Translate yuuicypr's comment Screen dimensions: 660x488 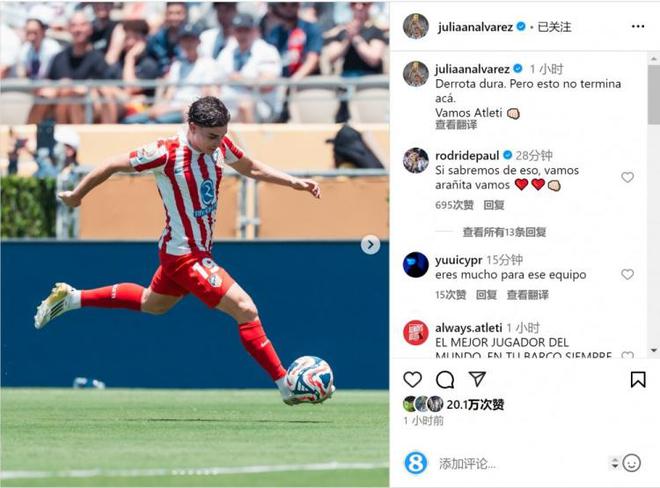click(x=527, y=295)
